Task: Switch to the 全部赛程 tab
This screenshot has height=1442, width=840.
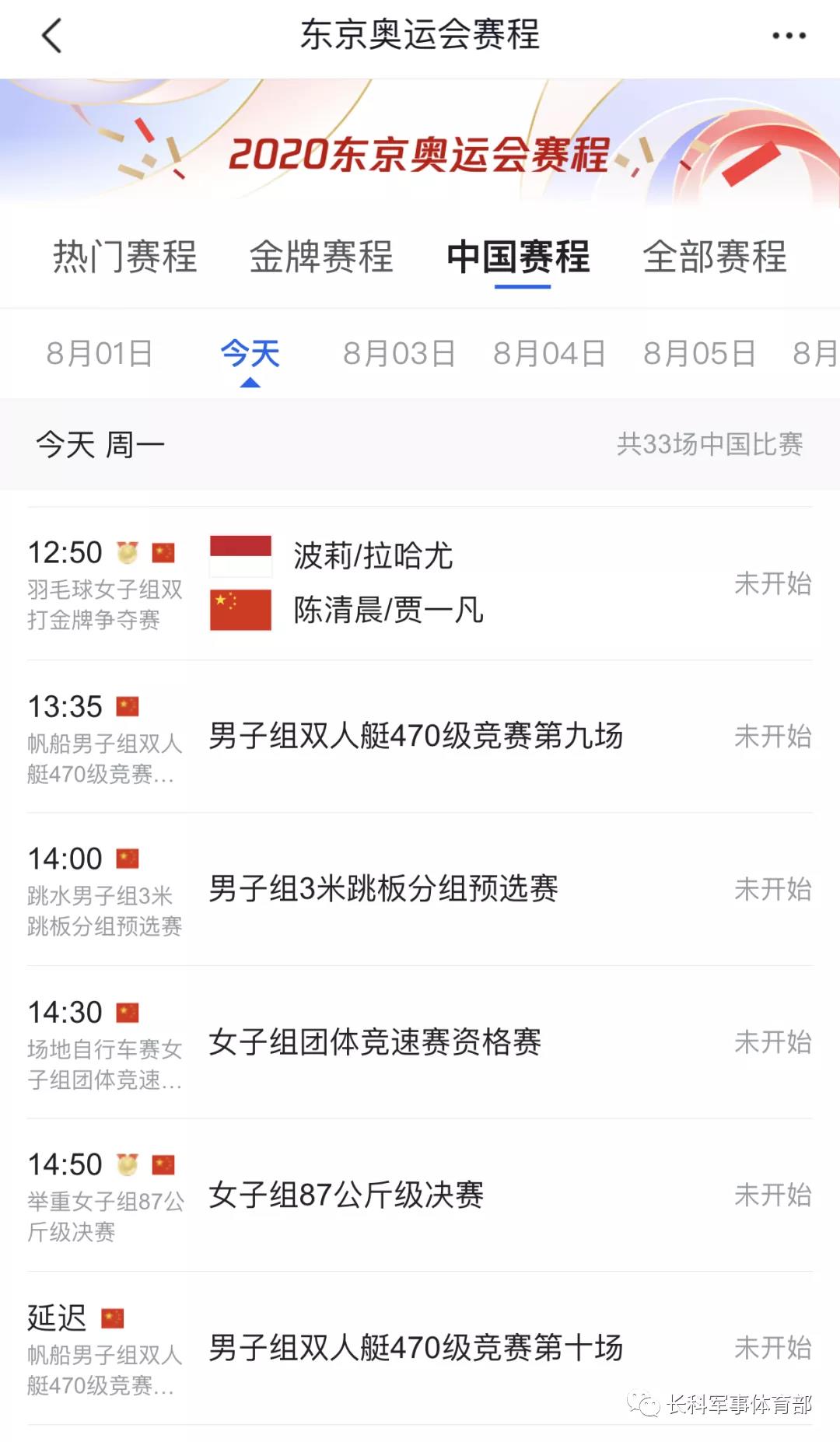Action: pos(715,257)
